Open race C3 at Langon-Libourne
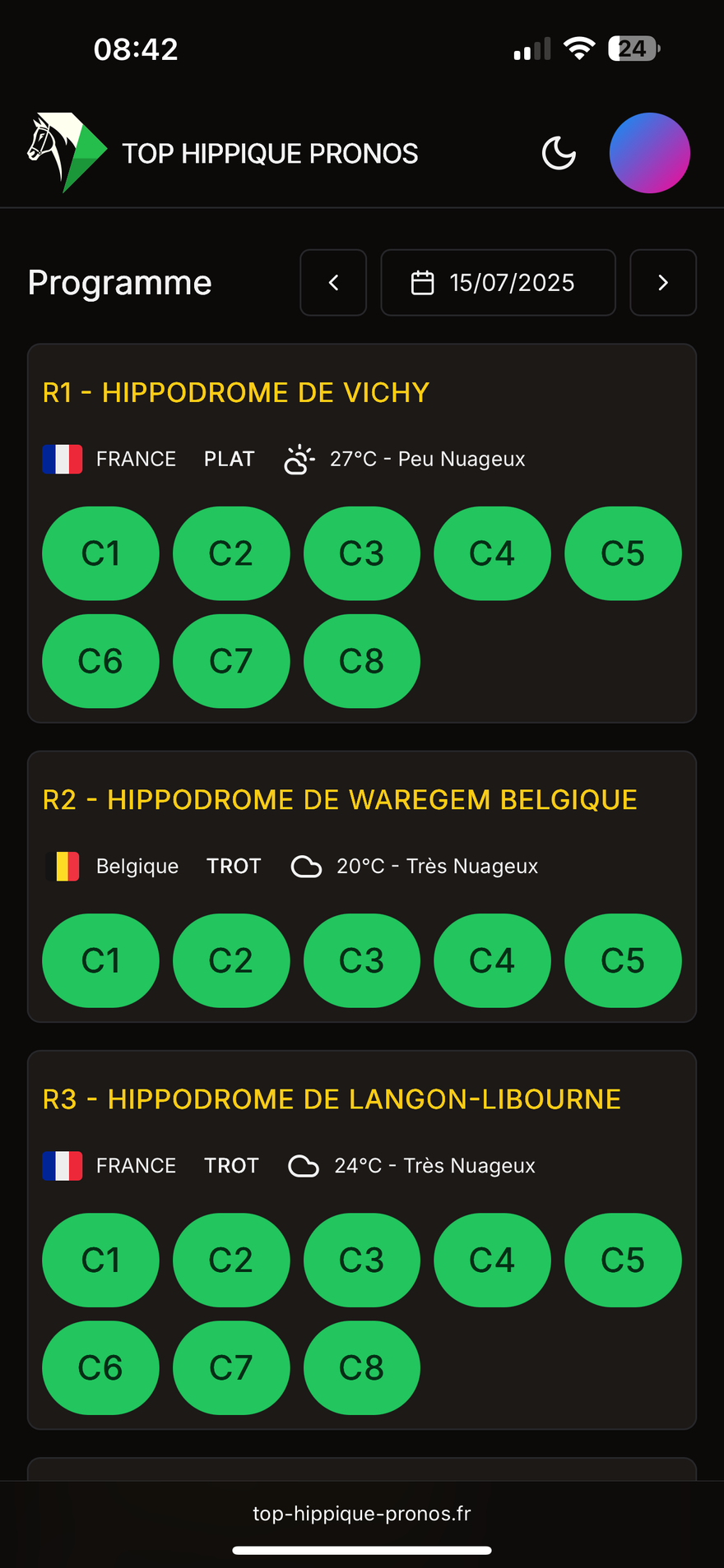 point(362,1260)
